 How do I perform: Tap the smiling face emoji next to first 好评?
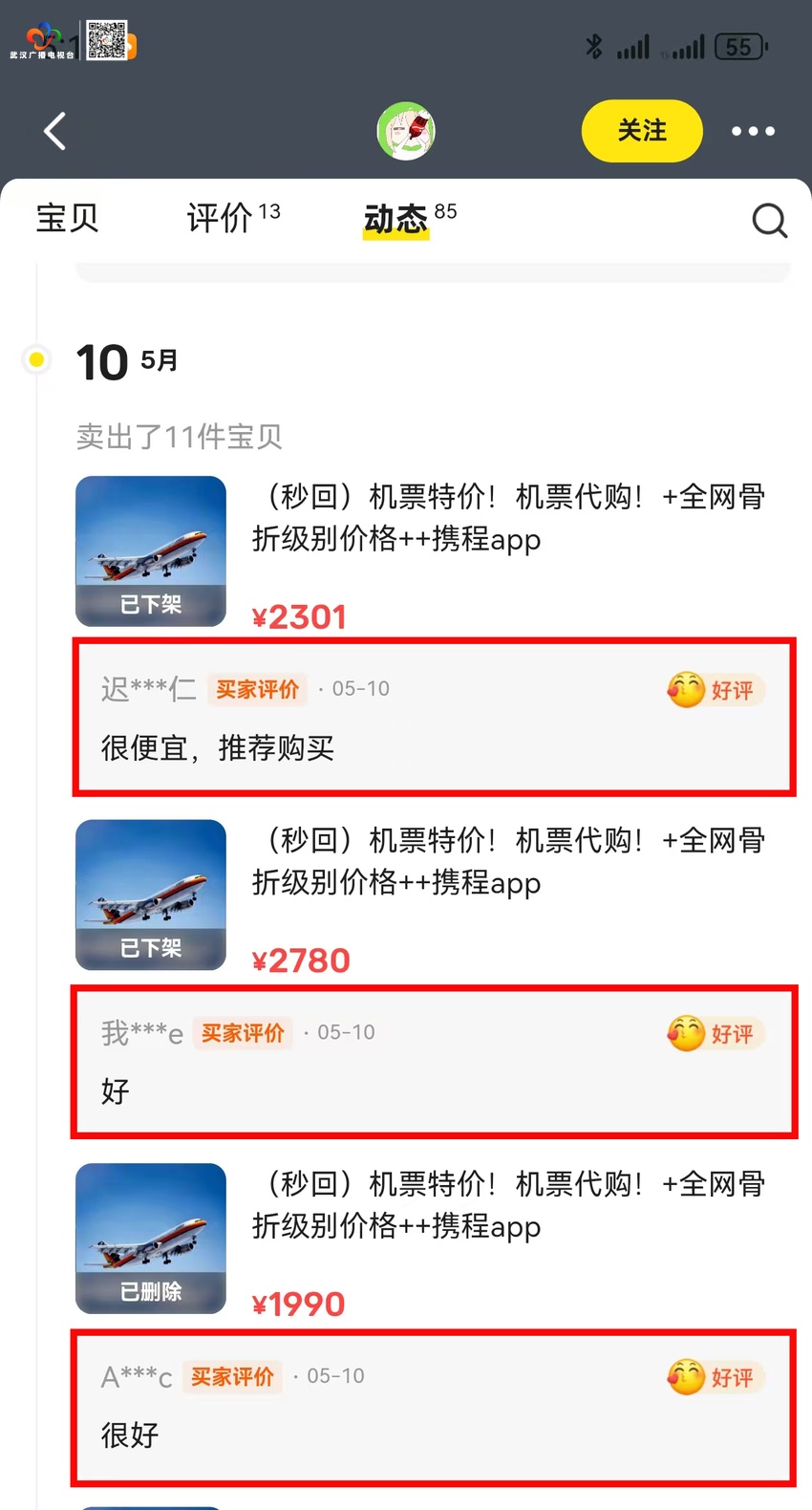coord(684,689)
